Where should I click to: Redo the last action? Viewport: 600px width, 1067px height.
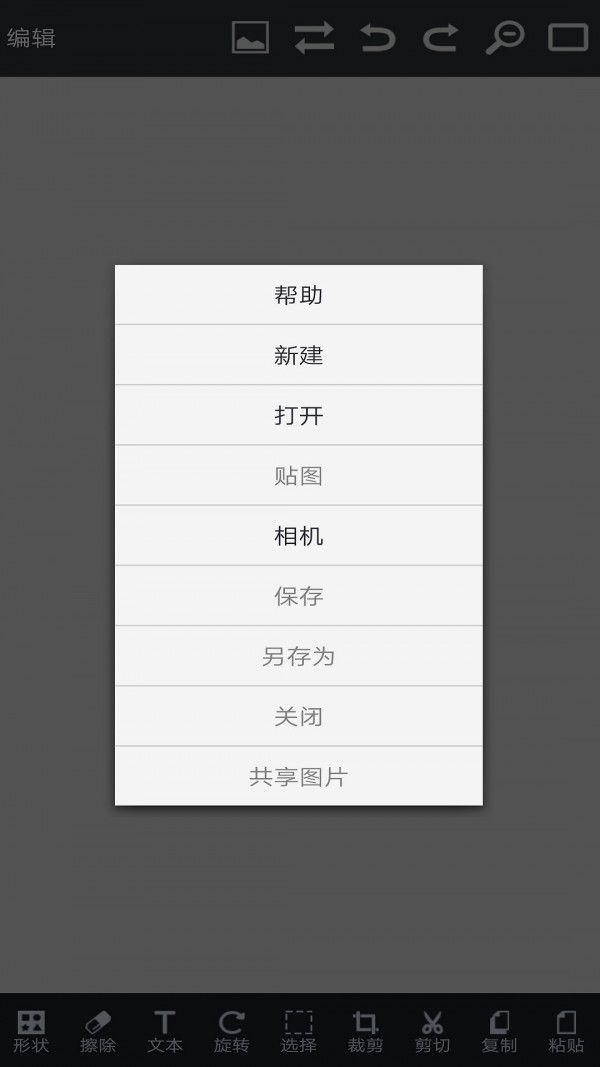point(440,37)
